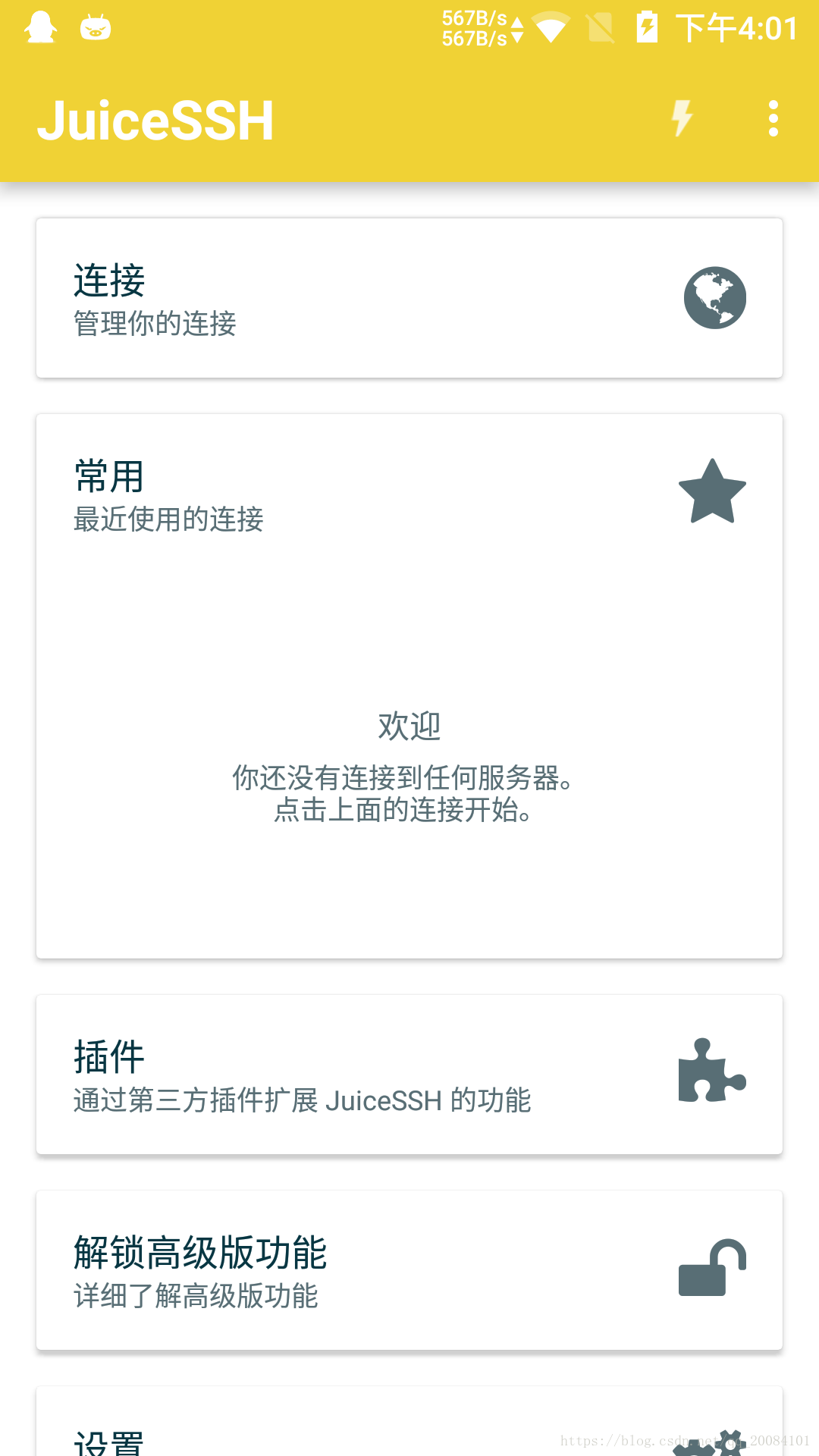
Task: Click the star icon on the 常用 card
Action: click(711, 493)
